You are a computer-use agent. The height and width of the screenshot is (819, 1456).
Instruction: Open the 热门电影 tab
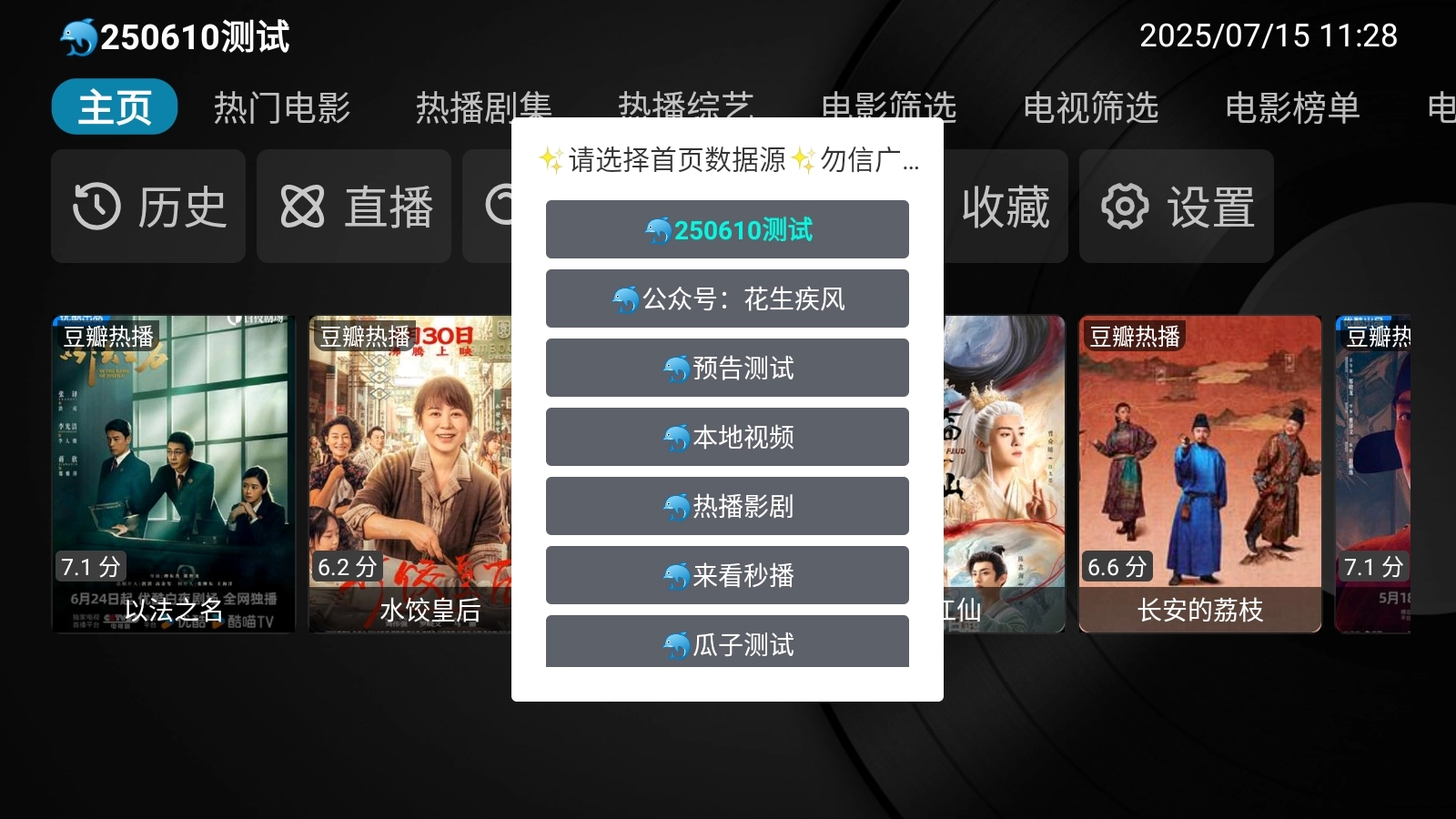tap(282, 107)
